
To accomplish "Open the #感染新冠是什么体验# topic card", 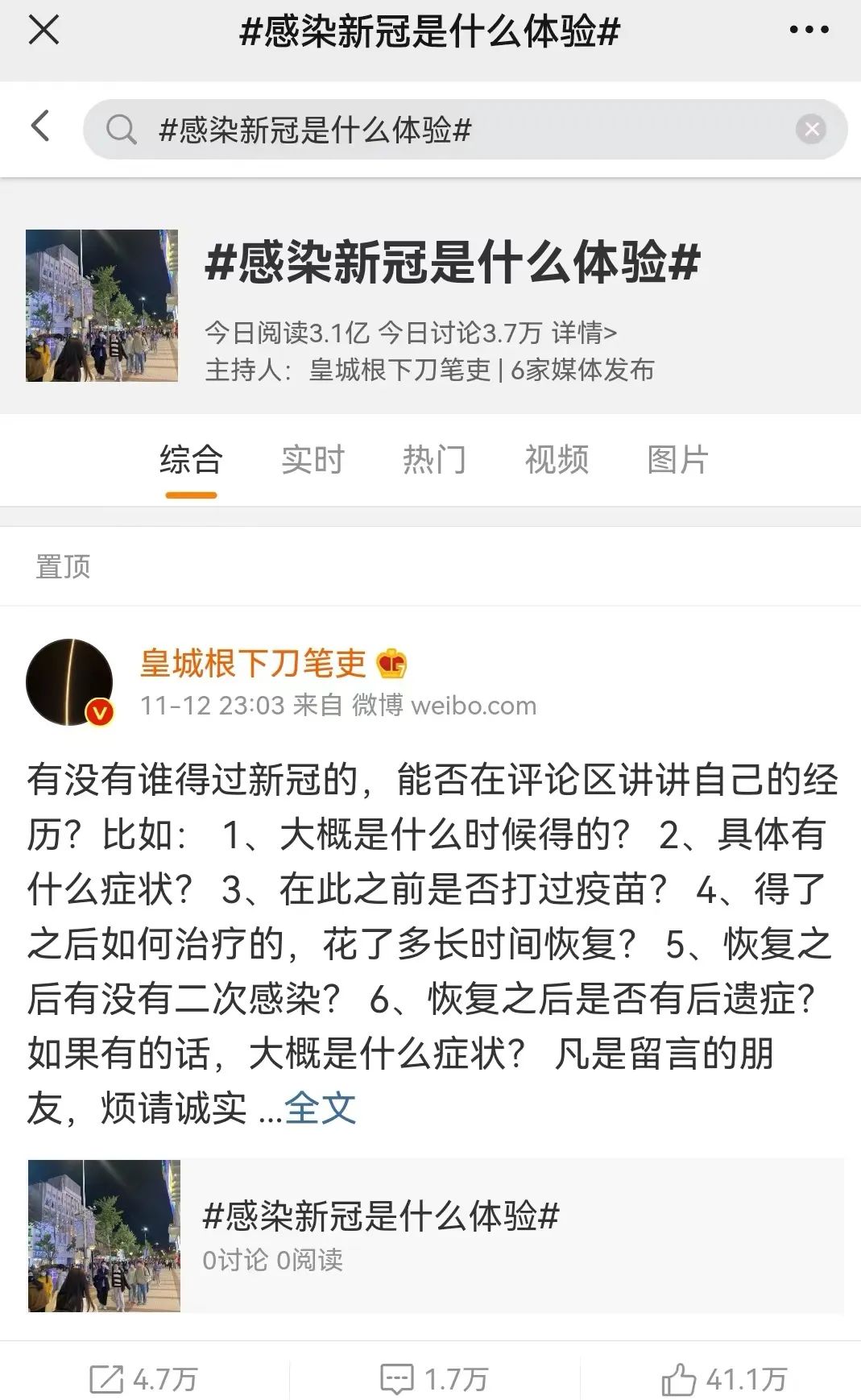I will coord(435,1236).
